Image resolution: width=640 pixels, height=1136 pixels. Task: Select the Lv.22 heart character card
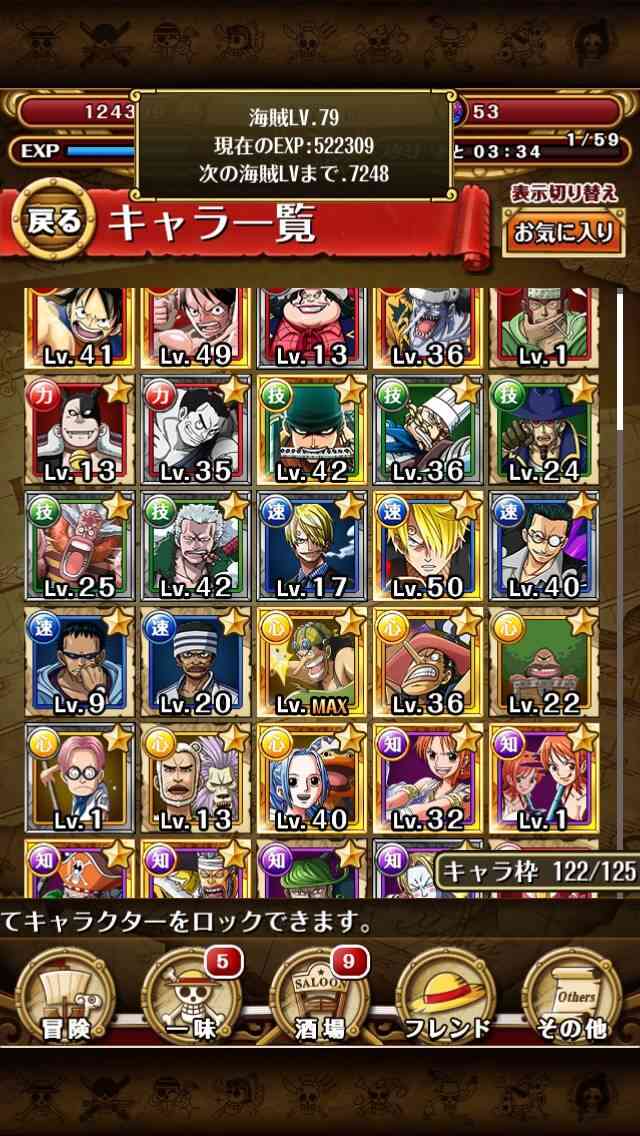[544, 661]
